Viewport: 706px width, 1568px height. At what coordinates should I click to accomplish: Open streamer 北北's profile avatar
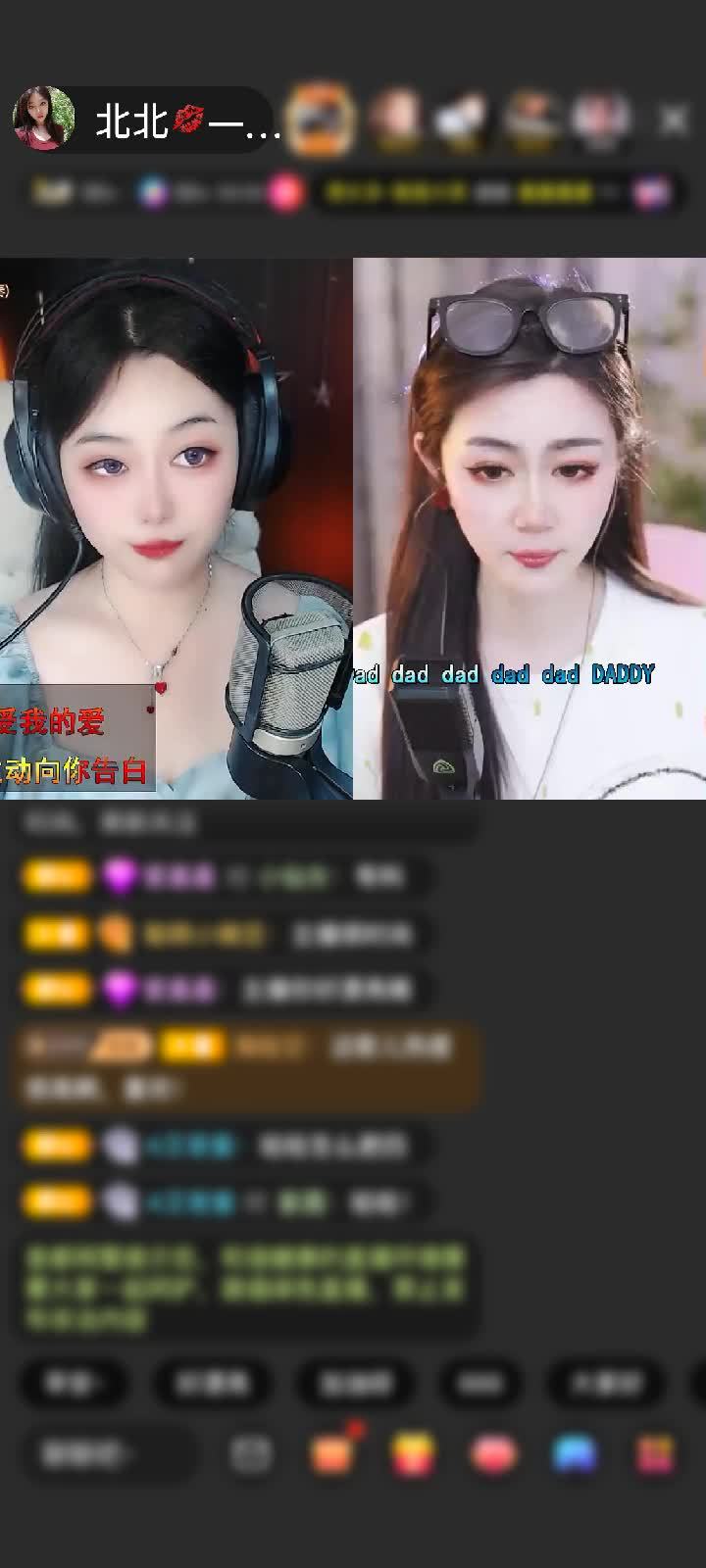click(x=43, y=120)
